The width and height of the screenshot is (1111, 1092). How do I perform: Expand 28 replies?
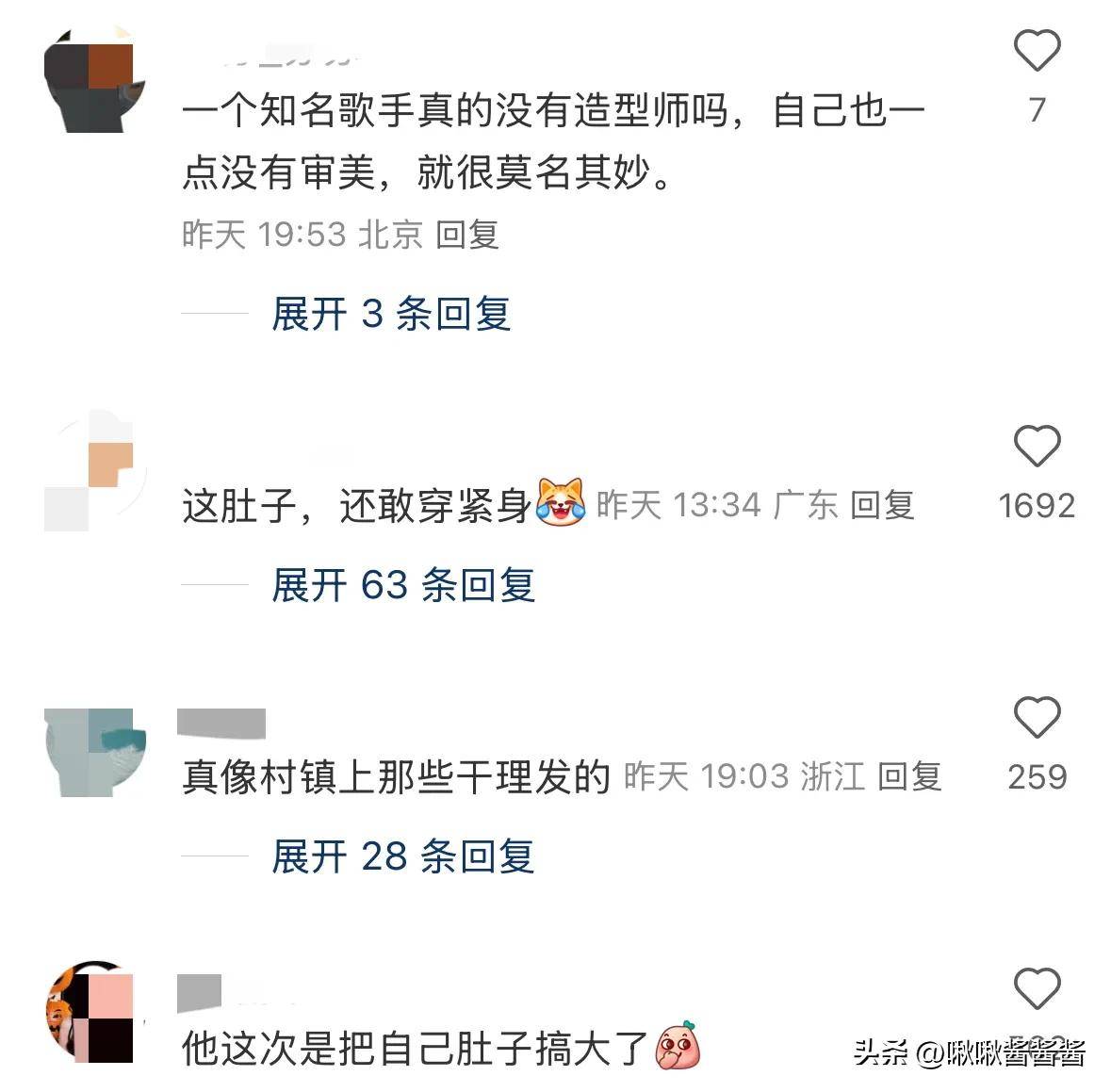402,856
